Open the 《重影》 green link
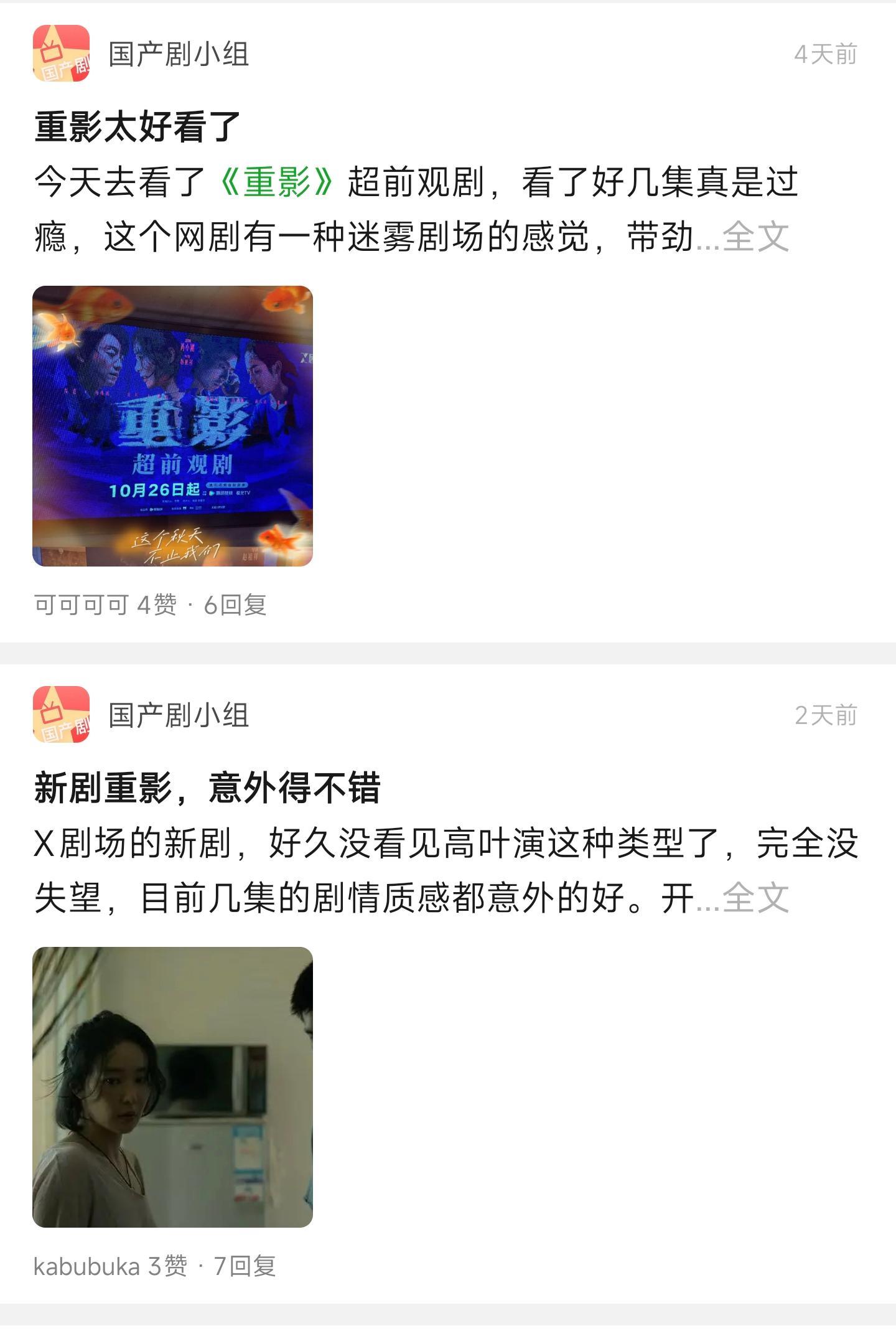The width and height of the screenshot is (896, 1336). [x=278, y=182]
